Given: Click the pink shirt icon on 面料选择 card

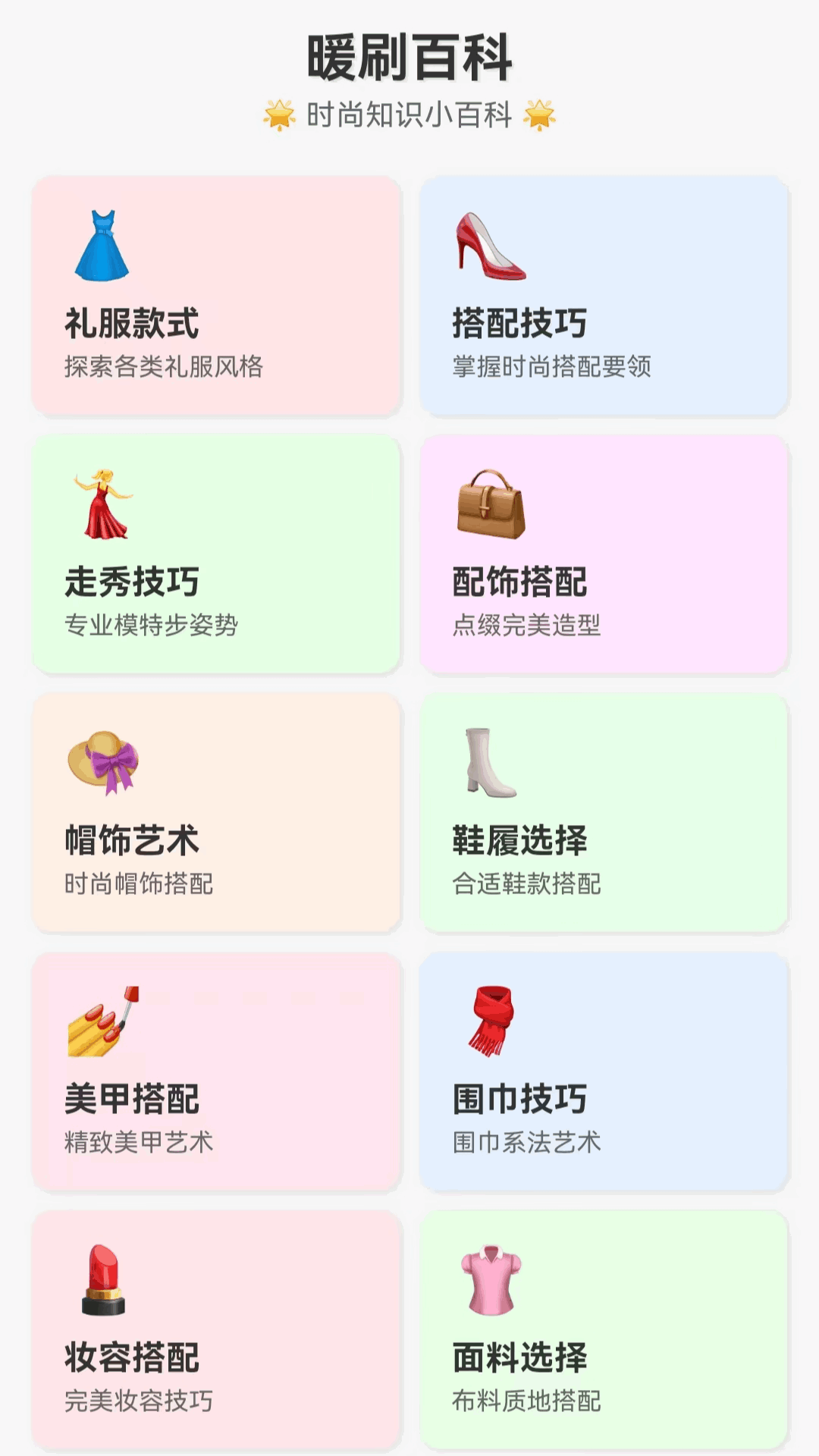Looking at the screenshot, I should 489,1279.
